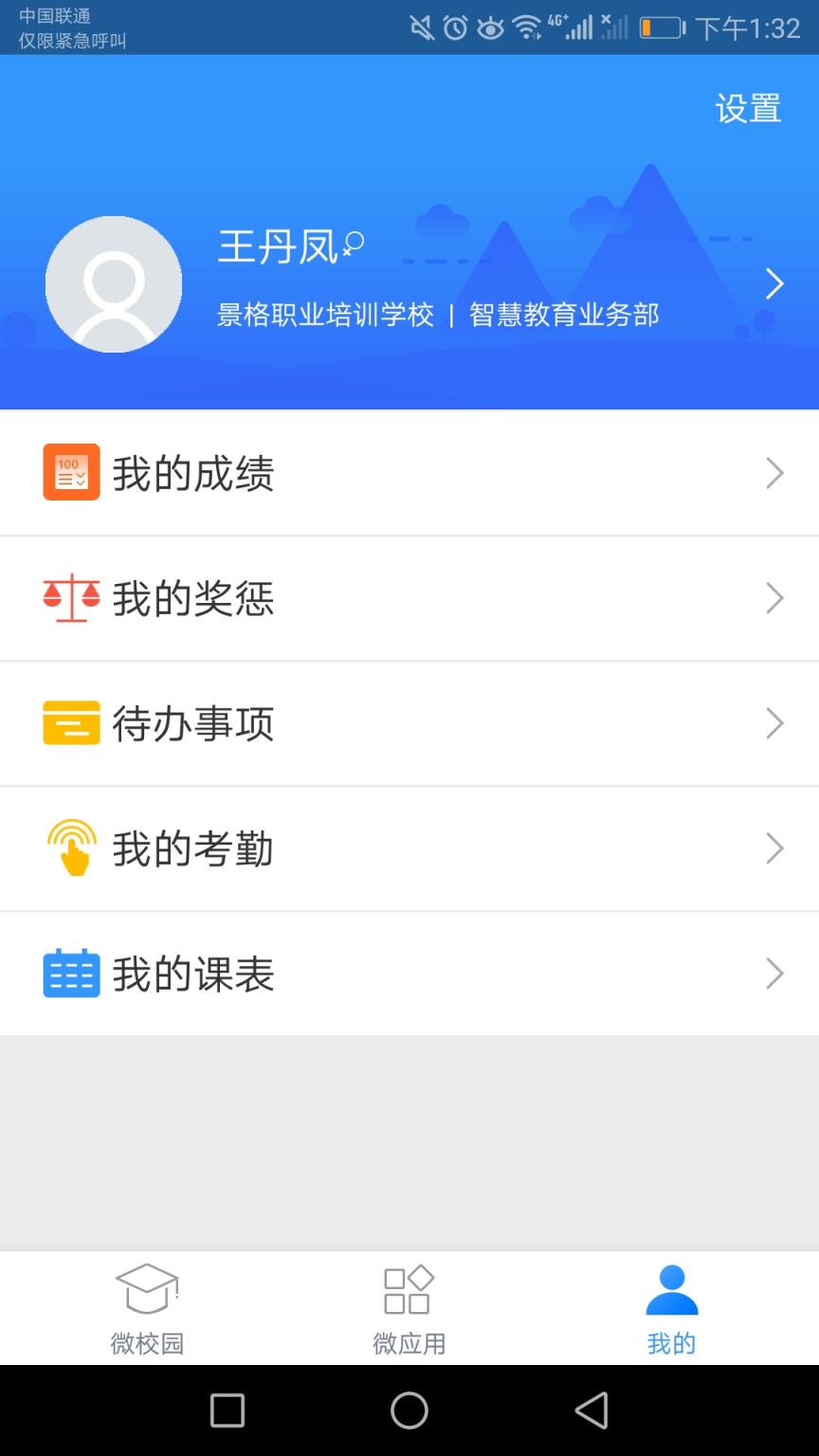Open 设置 settings
The image size is (819, 1456).
748,108
